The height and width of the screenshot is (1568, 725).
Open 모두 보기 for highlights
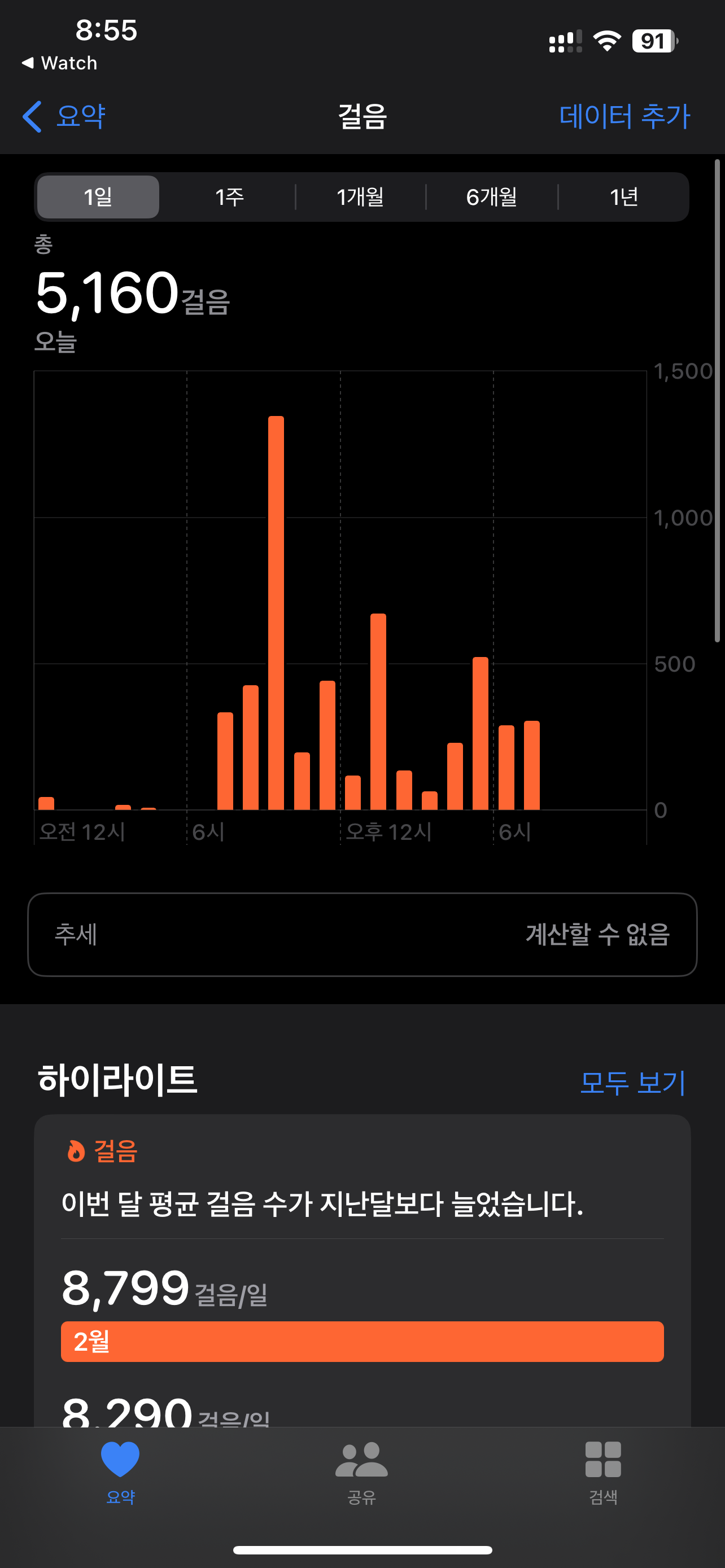632,1082
